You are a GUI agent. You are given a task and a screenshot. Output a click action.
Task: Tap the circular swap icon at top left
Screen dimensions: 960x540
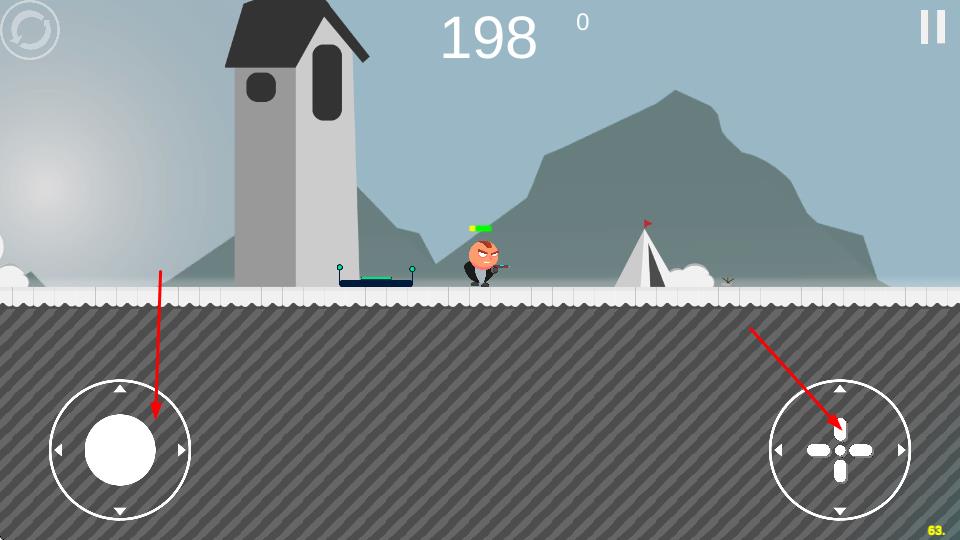[x=30, y=30]
